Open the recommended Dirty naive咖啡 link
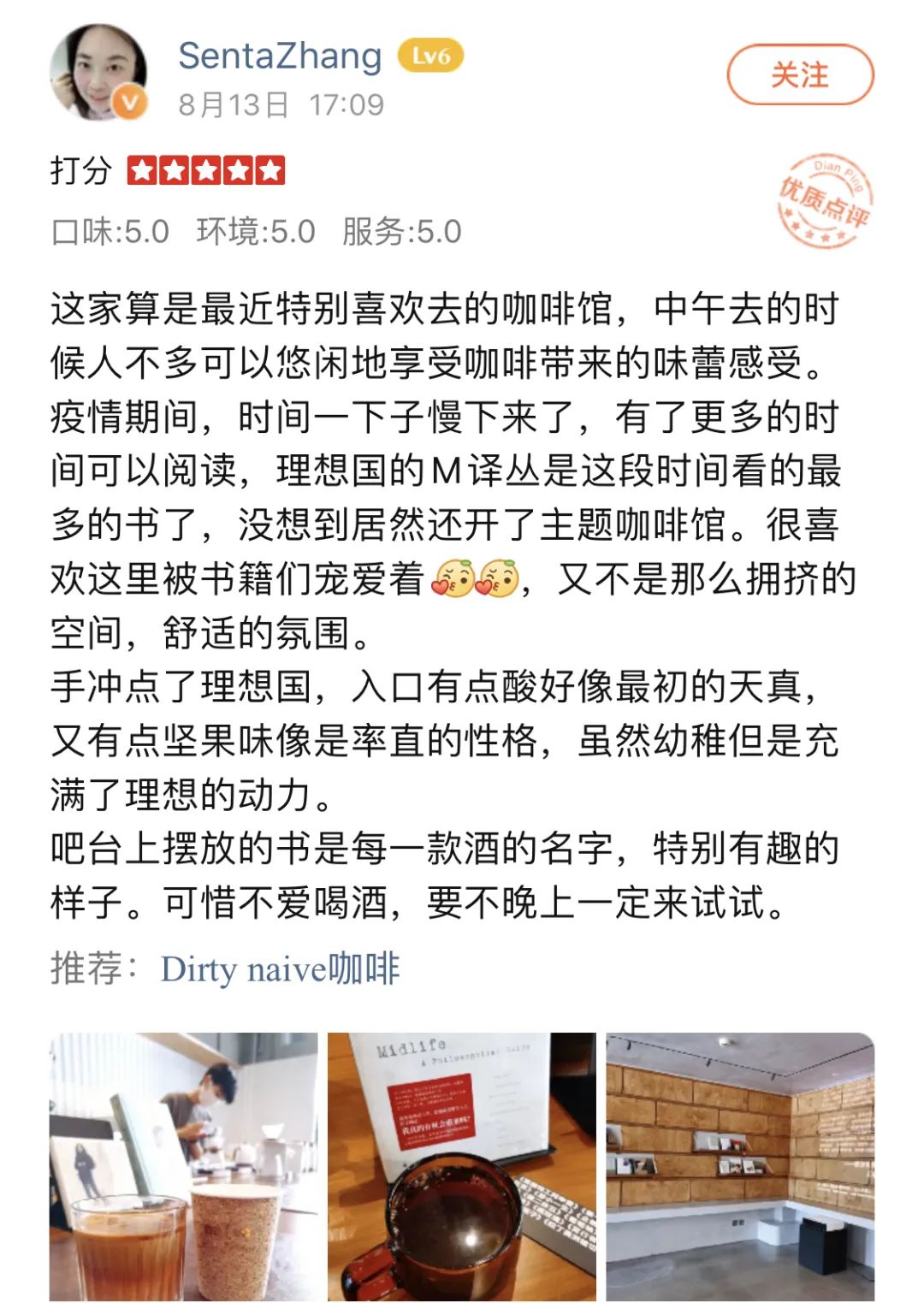 point(280,968)
